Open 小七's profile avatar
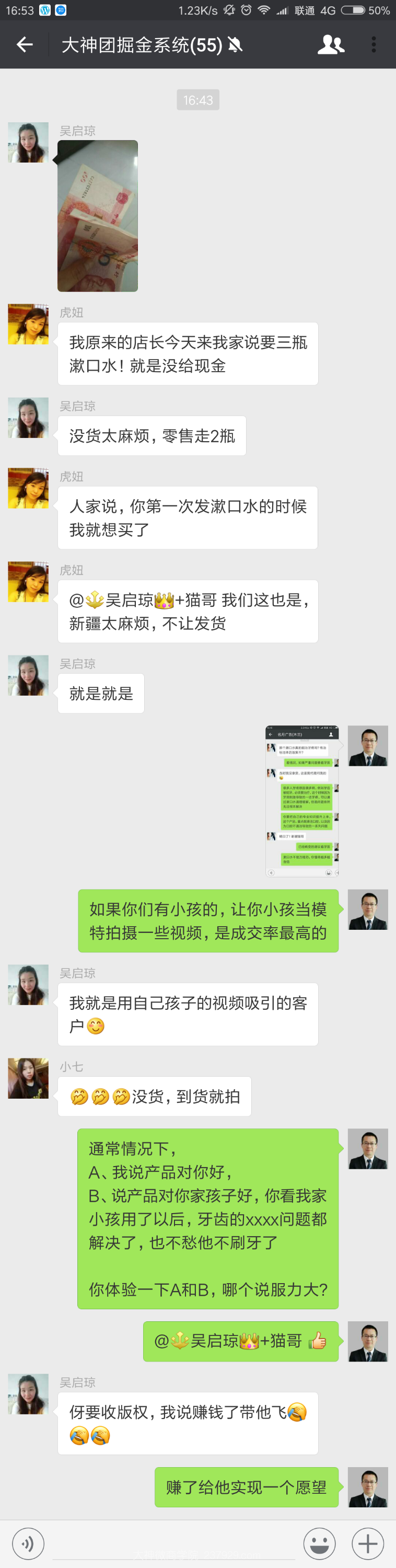Image resolution: width=396 pixels, height=1568 pixels. point(28,1078)
